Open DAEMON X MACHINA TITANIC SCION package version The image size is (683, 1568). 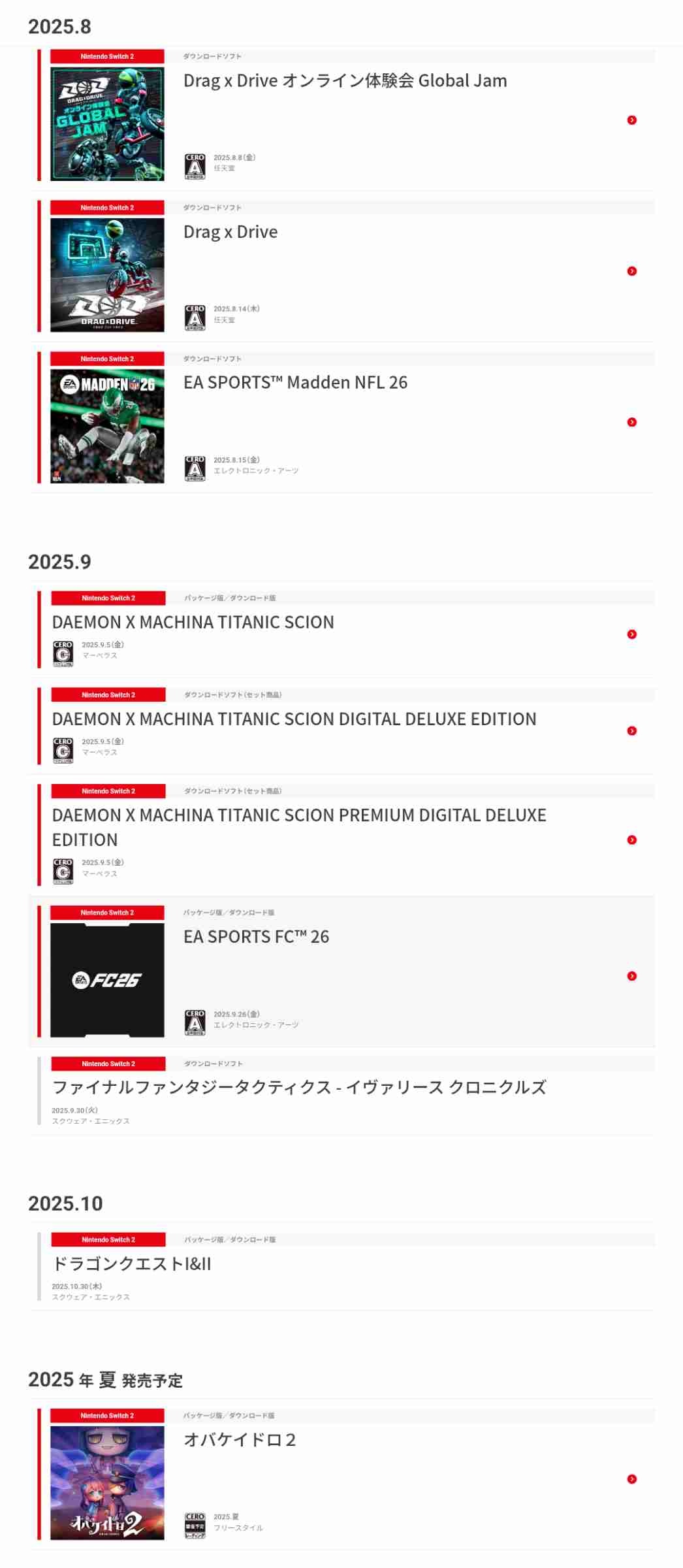[193, 623]
